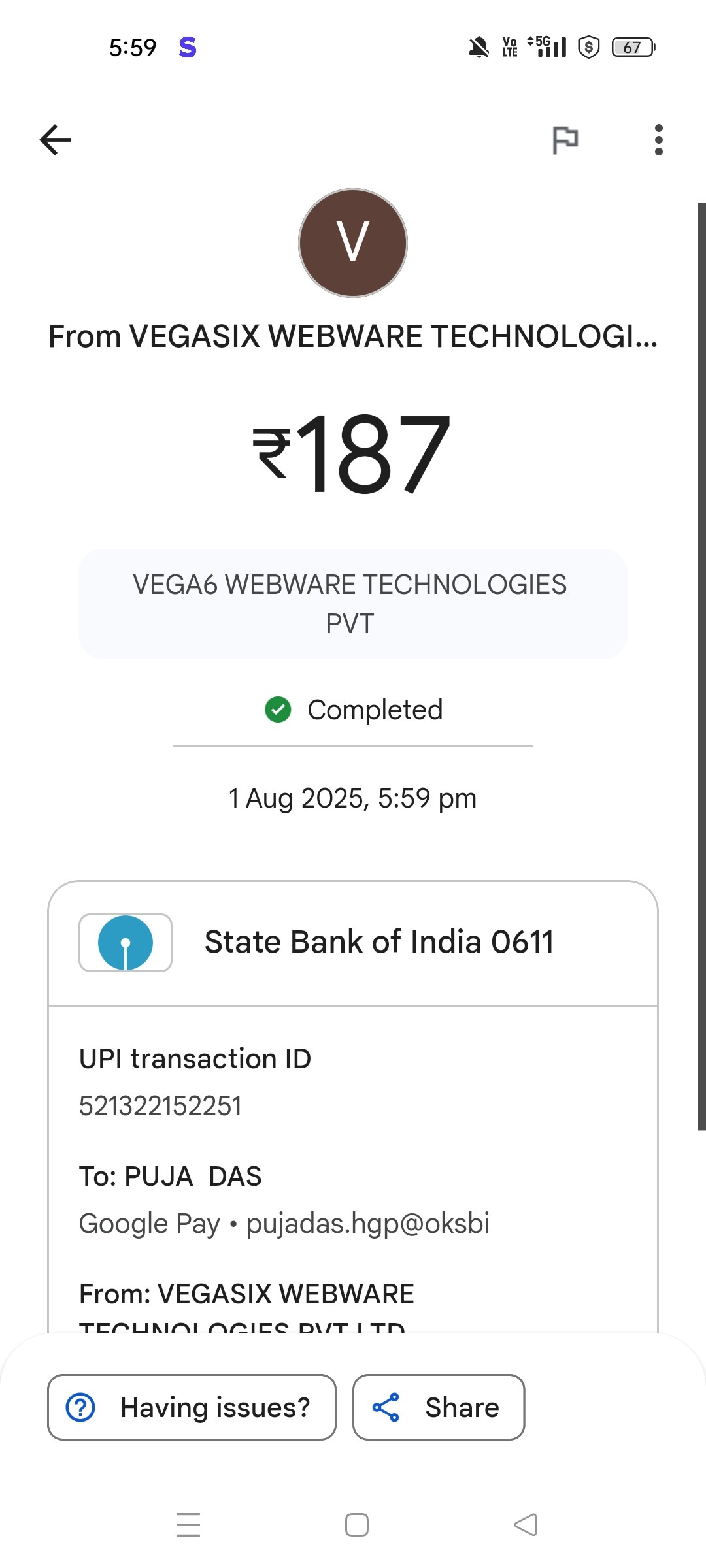Open the three-dot overflow menu
The width and height of the screenshot is (706, 1568).
[x=658, y=140]
